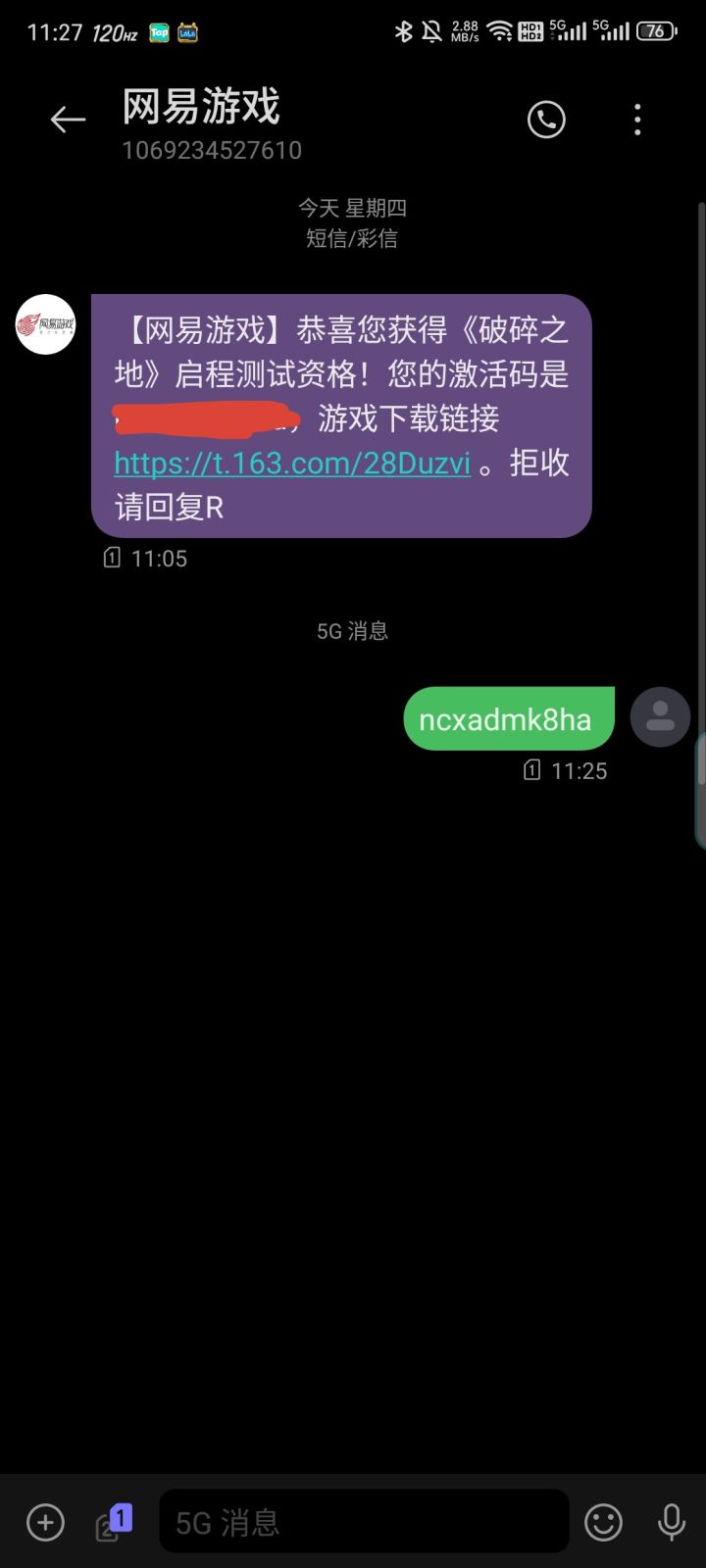Open attachments with the plus icon
706x1568 pixels.
[44, 1521]
